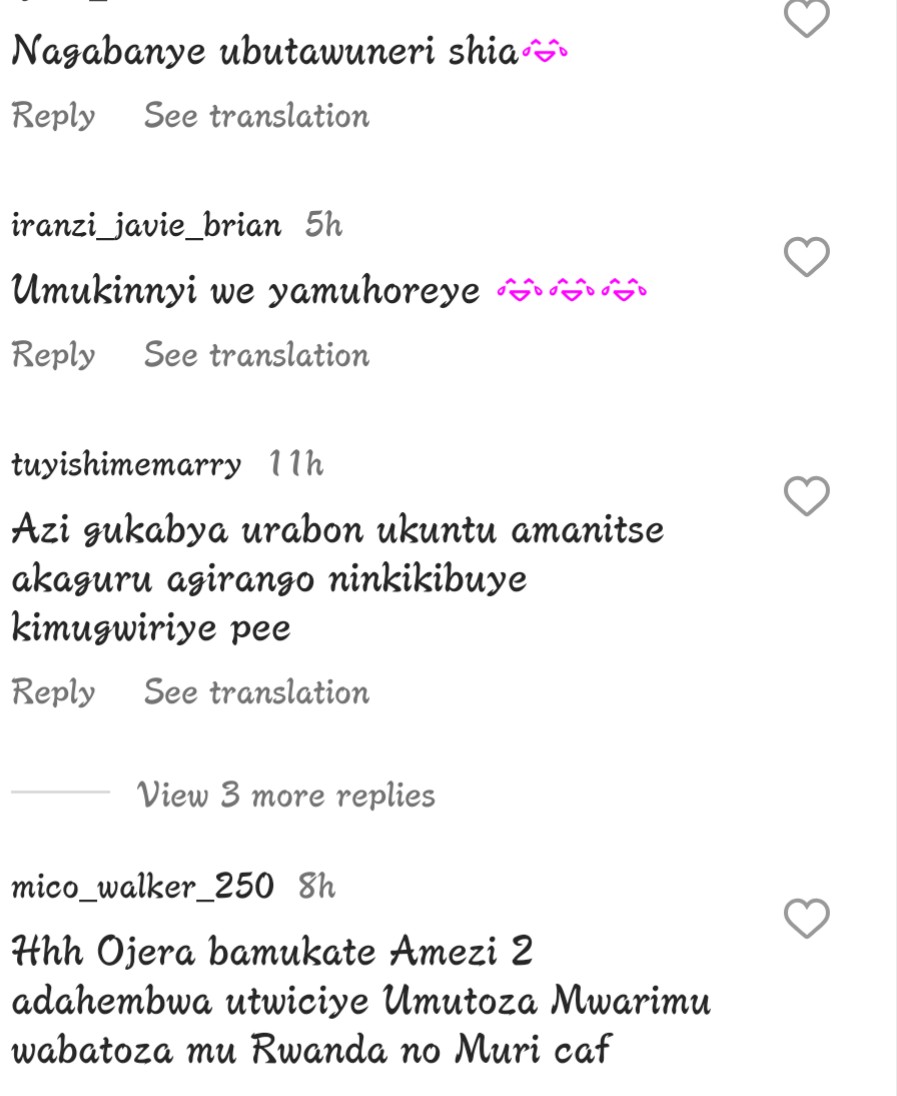Expand View 3 more replies
897x1096 pixels.
point(287,796)
